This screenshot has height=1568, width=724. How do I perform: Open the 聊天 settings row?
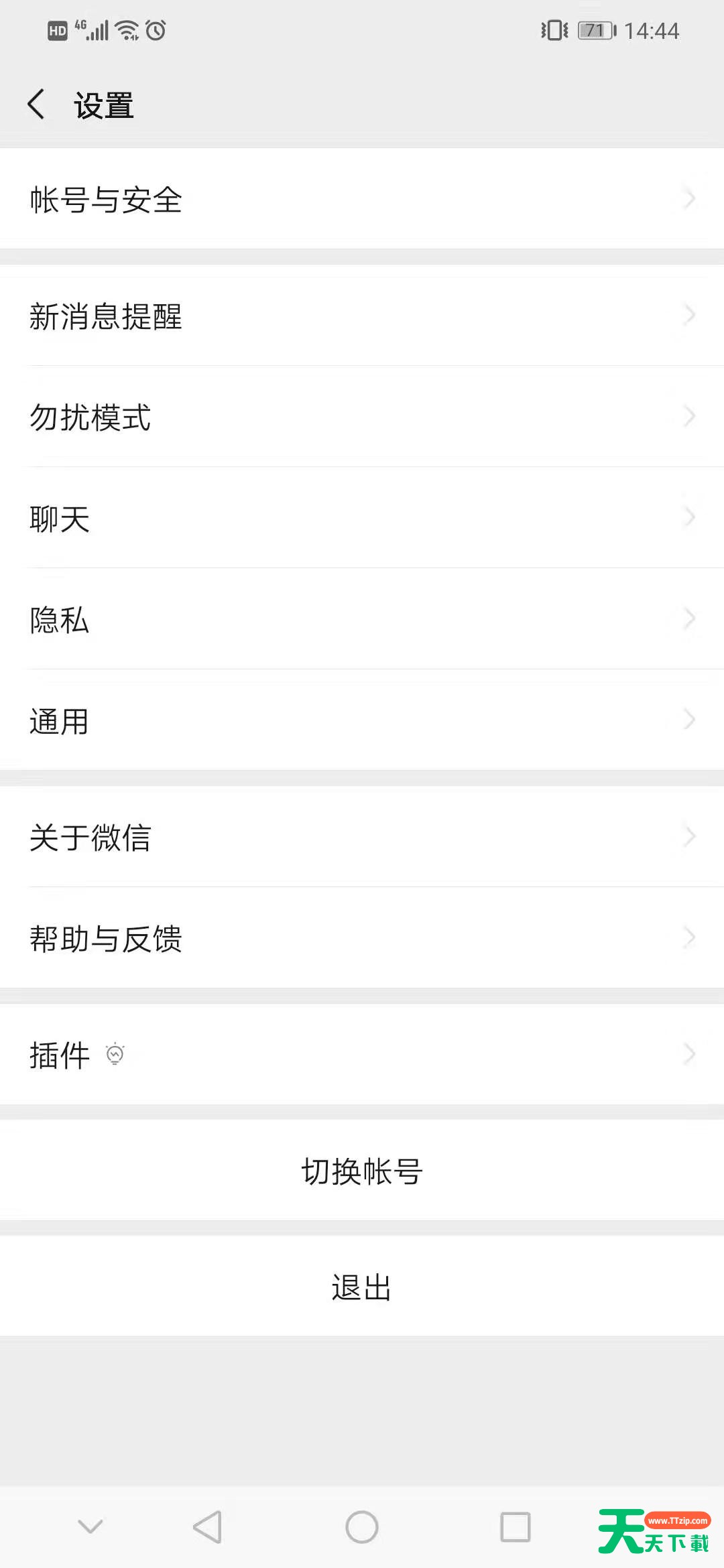pos(362,518)
